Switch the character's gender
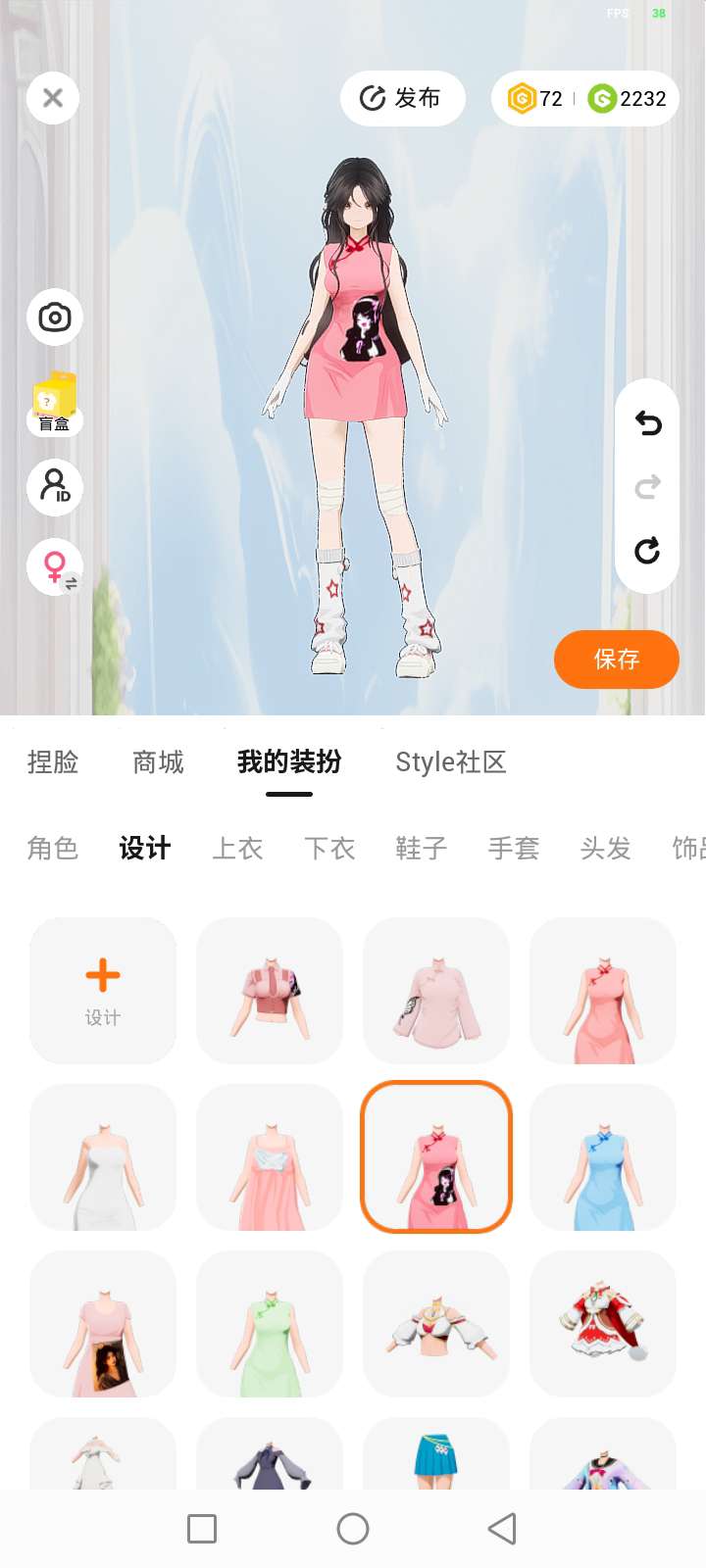Screen dimensions: 706x1568 point(55,567)
